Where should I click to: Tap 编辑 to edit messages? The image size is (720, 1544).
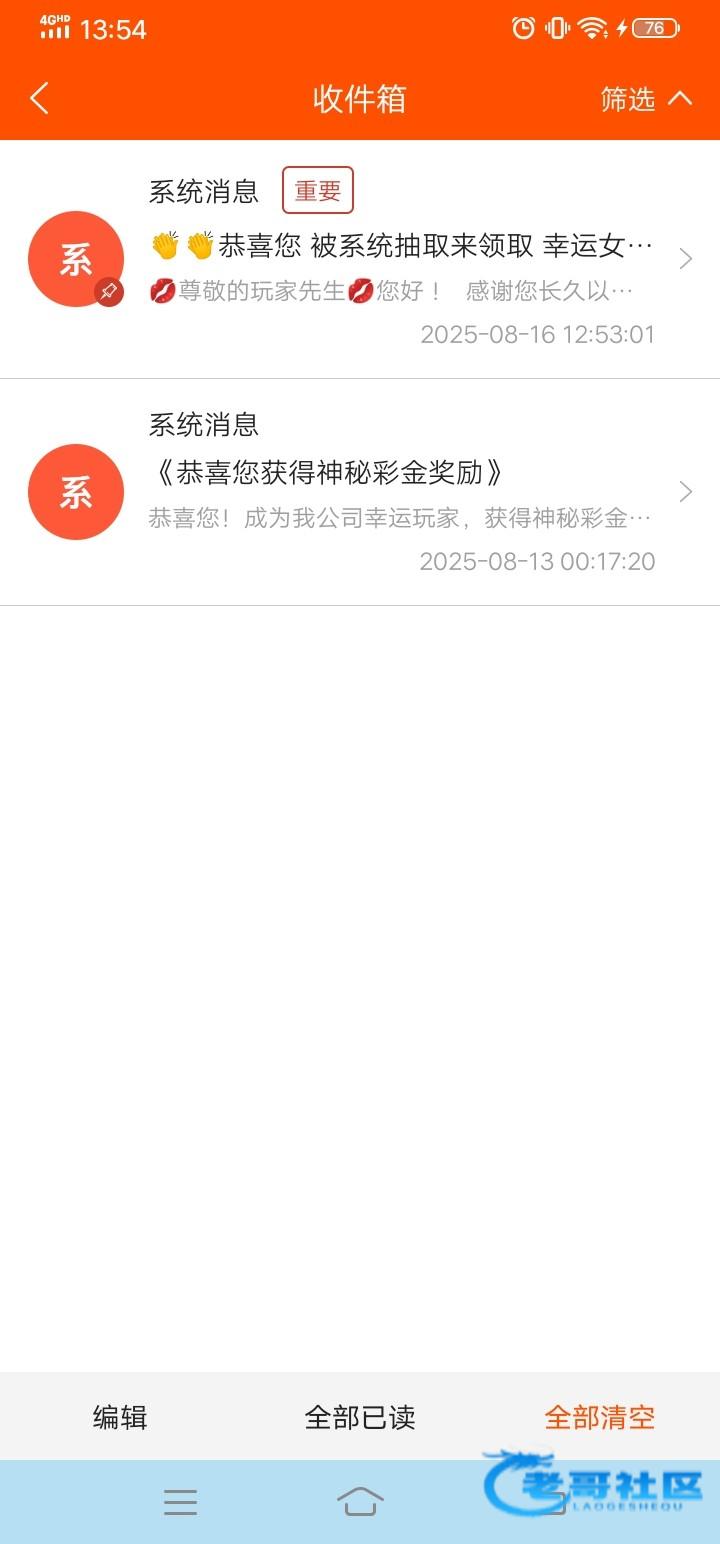coord(120,1417)
